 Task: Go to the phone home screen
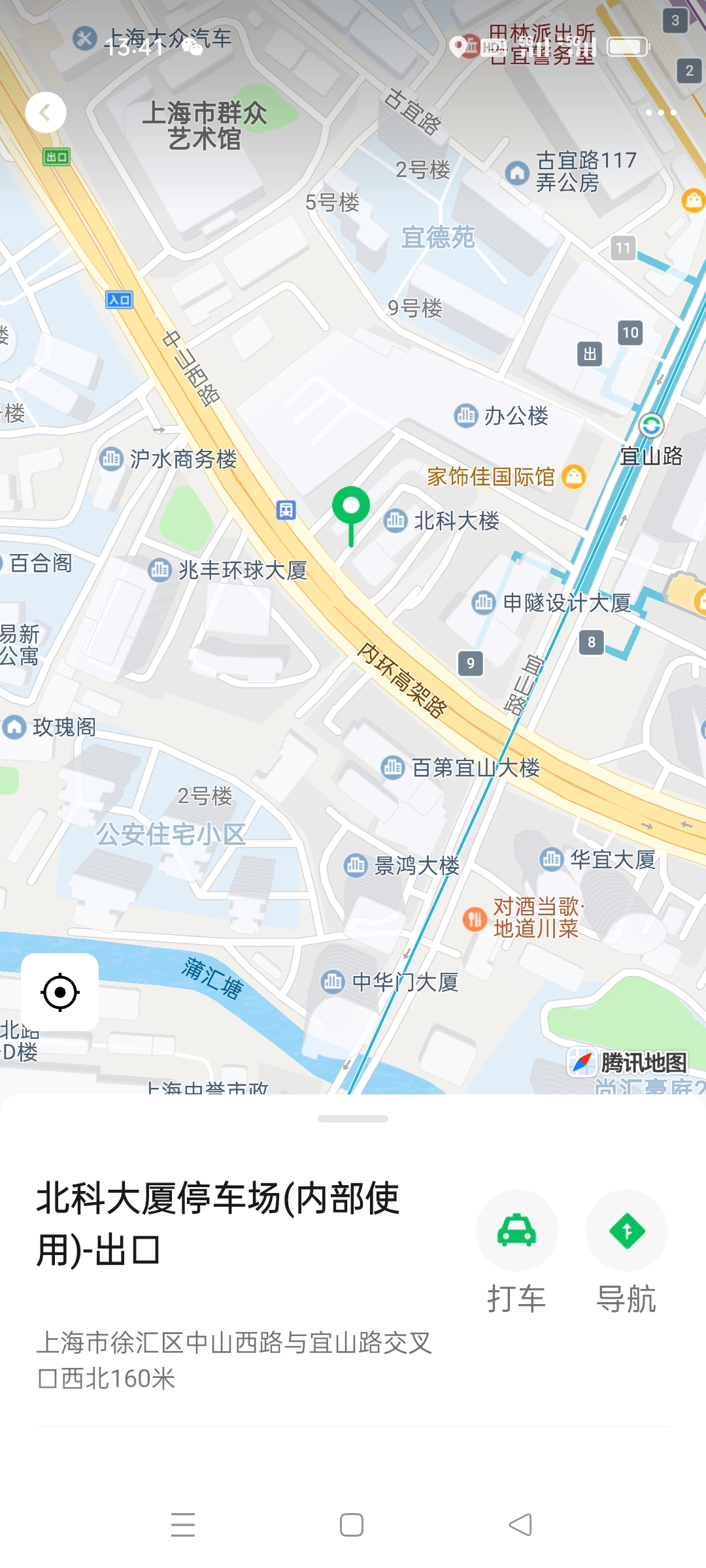pos(352,1525)
